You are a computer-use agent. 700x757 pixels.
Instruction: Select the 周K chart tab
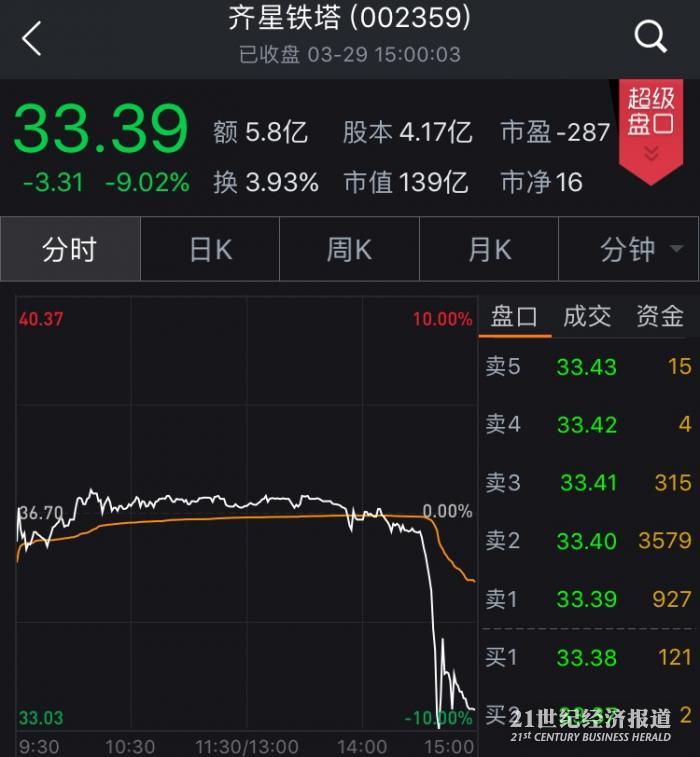tap(349, 250)
